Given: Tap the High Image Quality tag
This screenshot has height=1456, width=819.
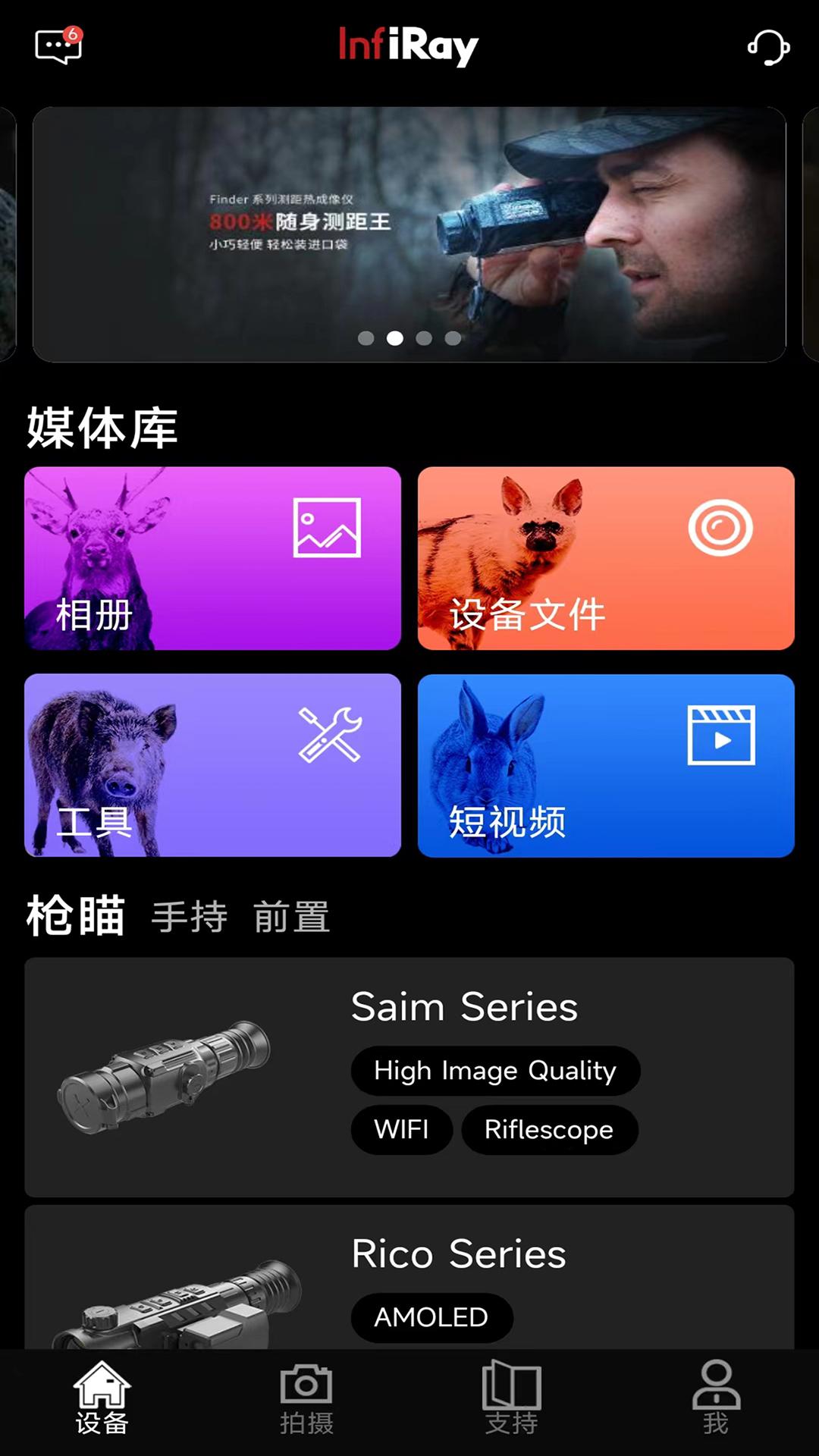Looking at the screenshot, I should [495, 1070].
